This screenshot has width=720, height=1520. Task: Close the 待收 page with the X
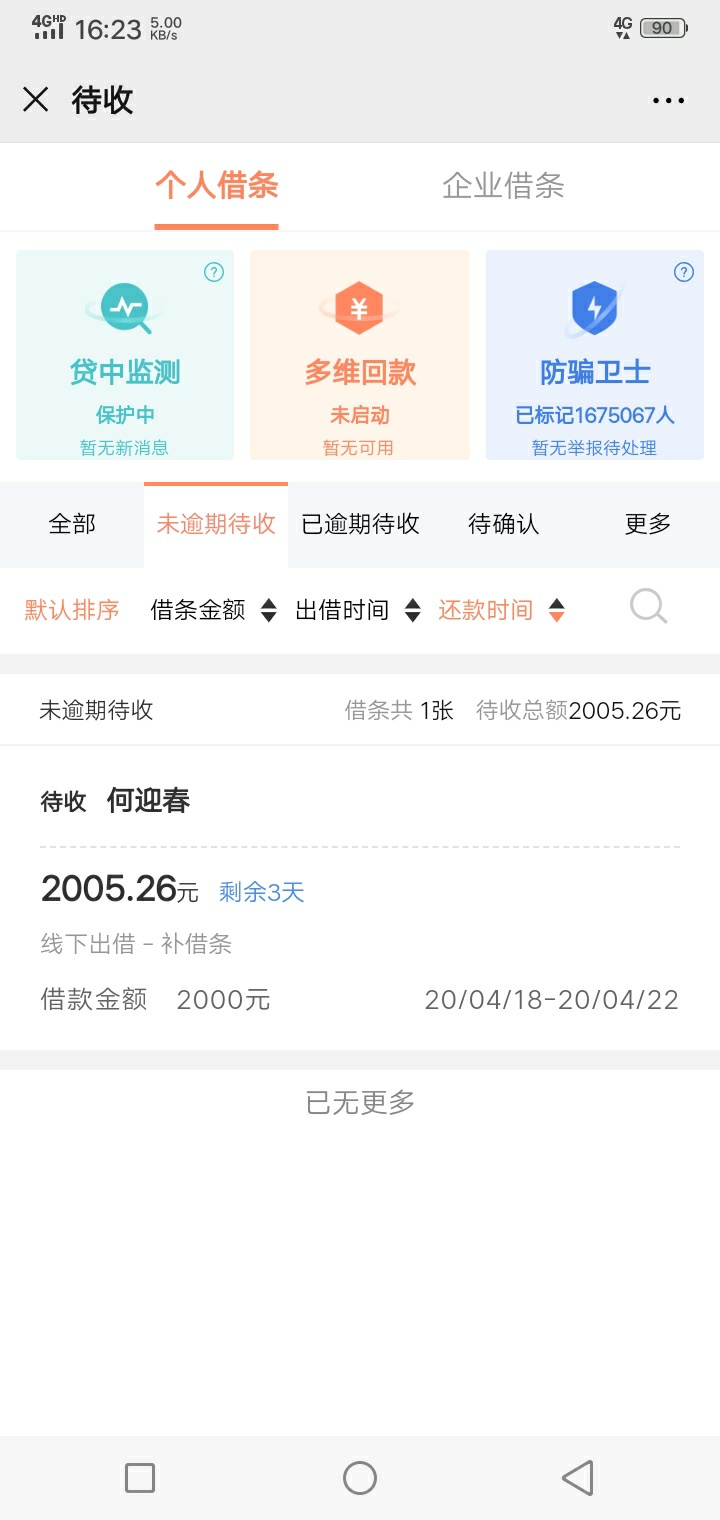point(36,100)
